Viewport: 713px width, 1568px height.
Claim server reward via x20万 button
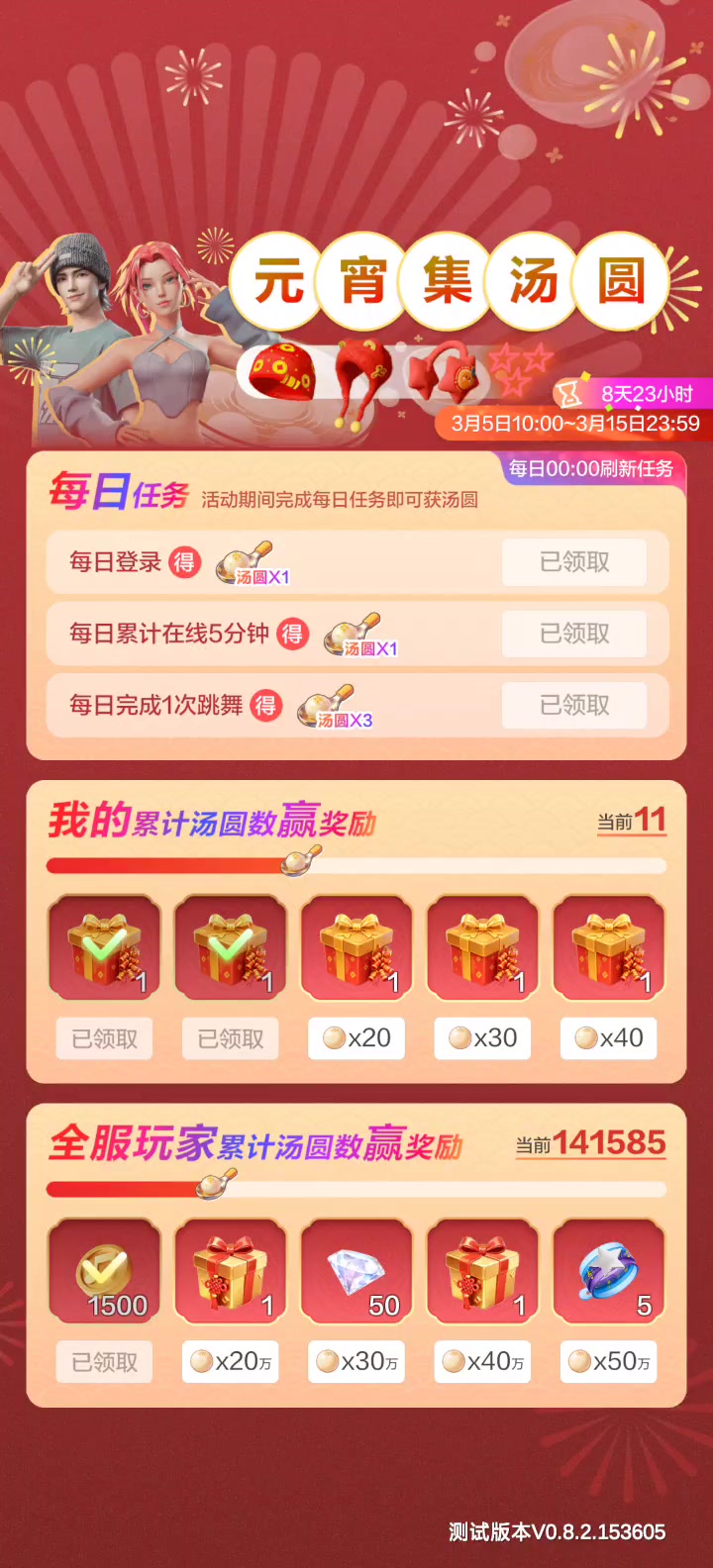click(231, 1362)
